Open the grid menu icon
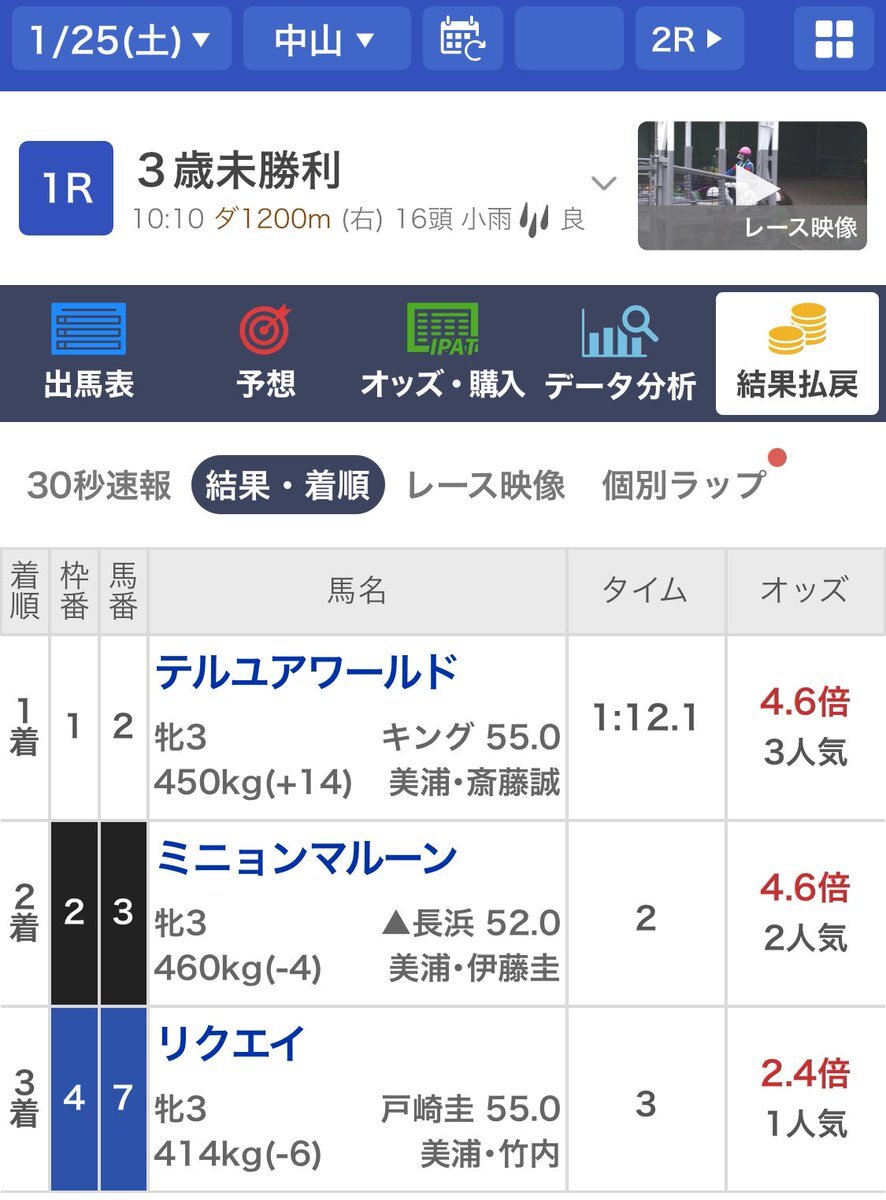The height and width of the screenshot is (1200, 886). coord(833,40)
